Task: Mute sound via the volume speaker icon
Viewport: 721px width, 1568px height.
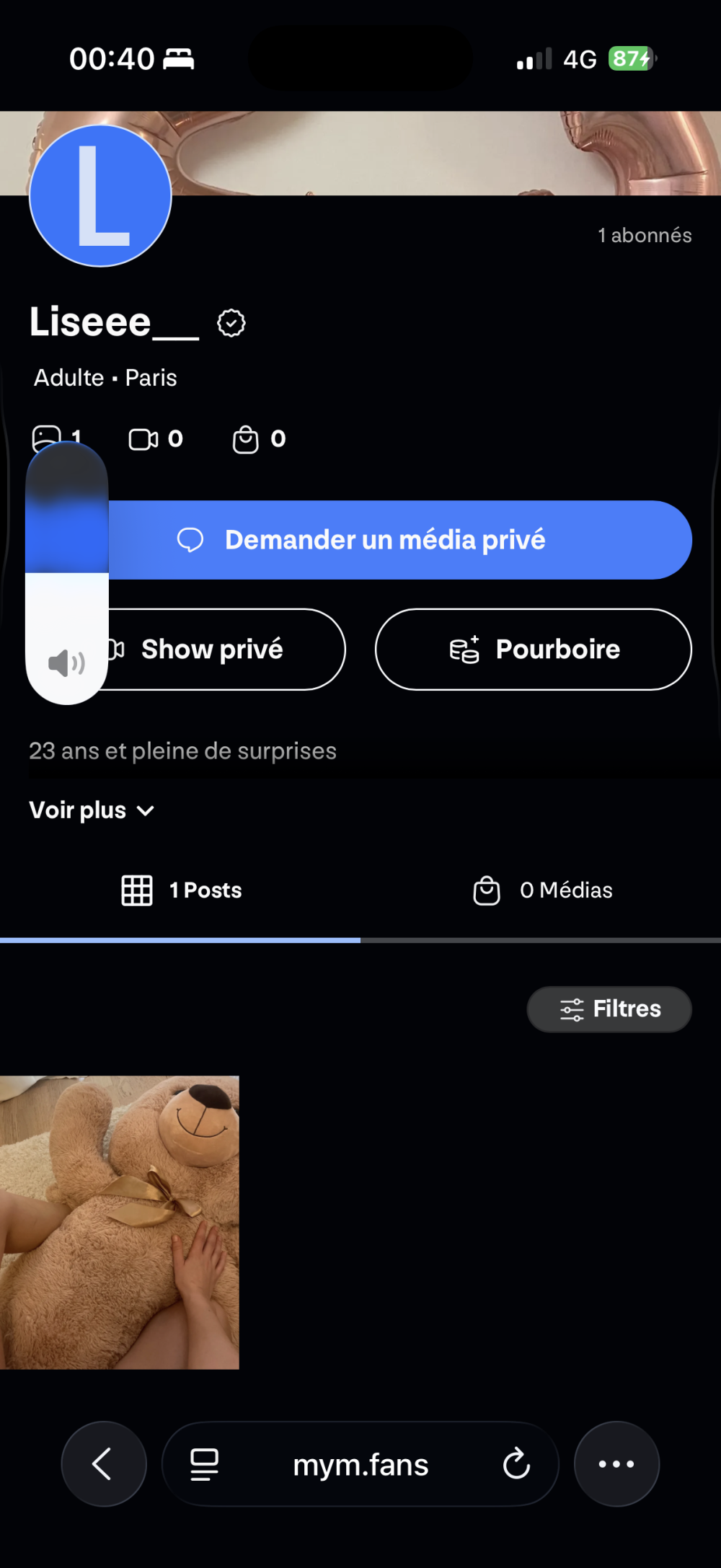Action: point(66,663)
